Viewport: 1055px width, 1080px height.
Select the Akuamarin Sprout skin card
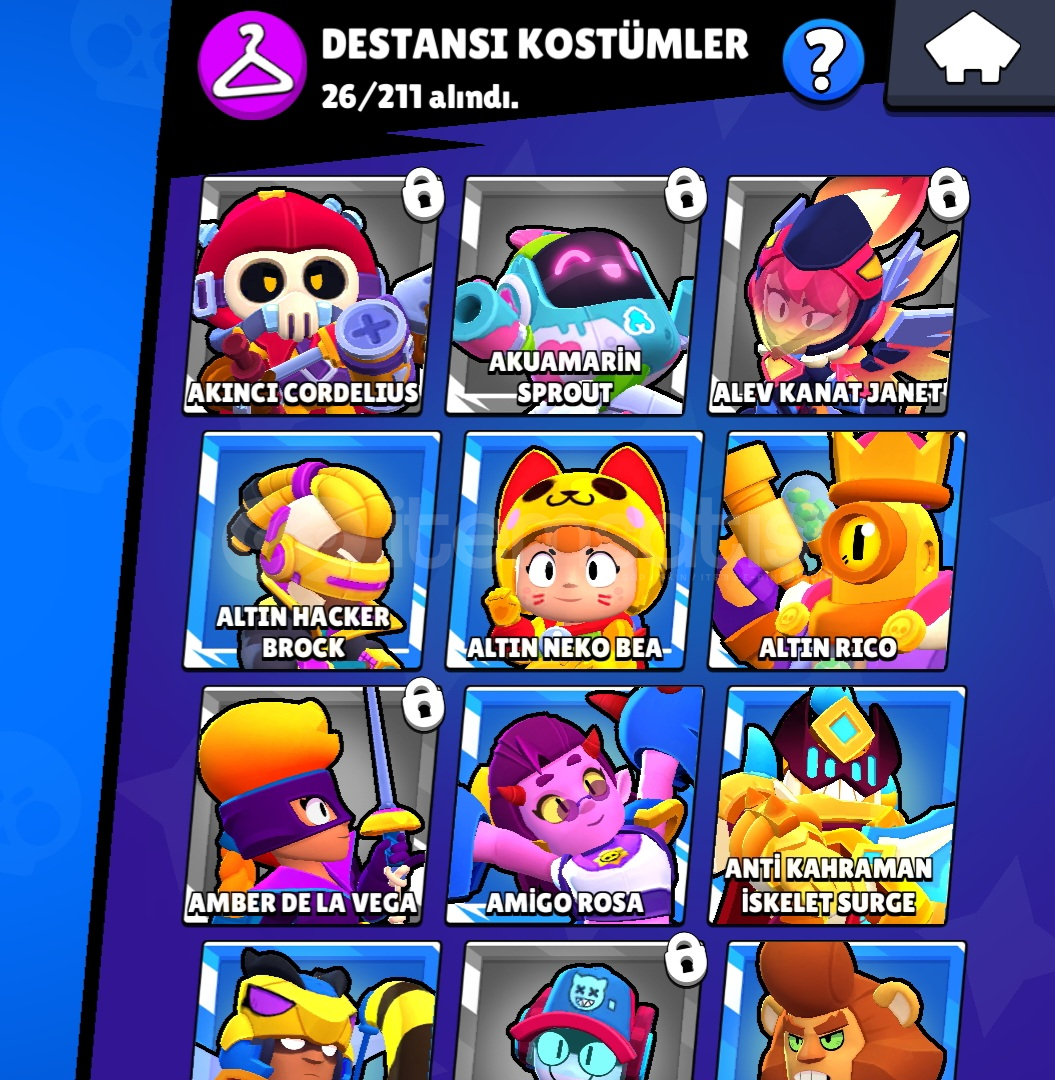(x=573, y=295)
